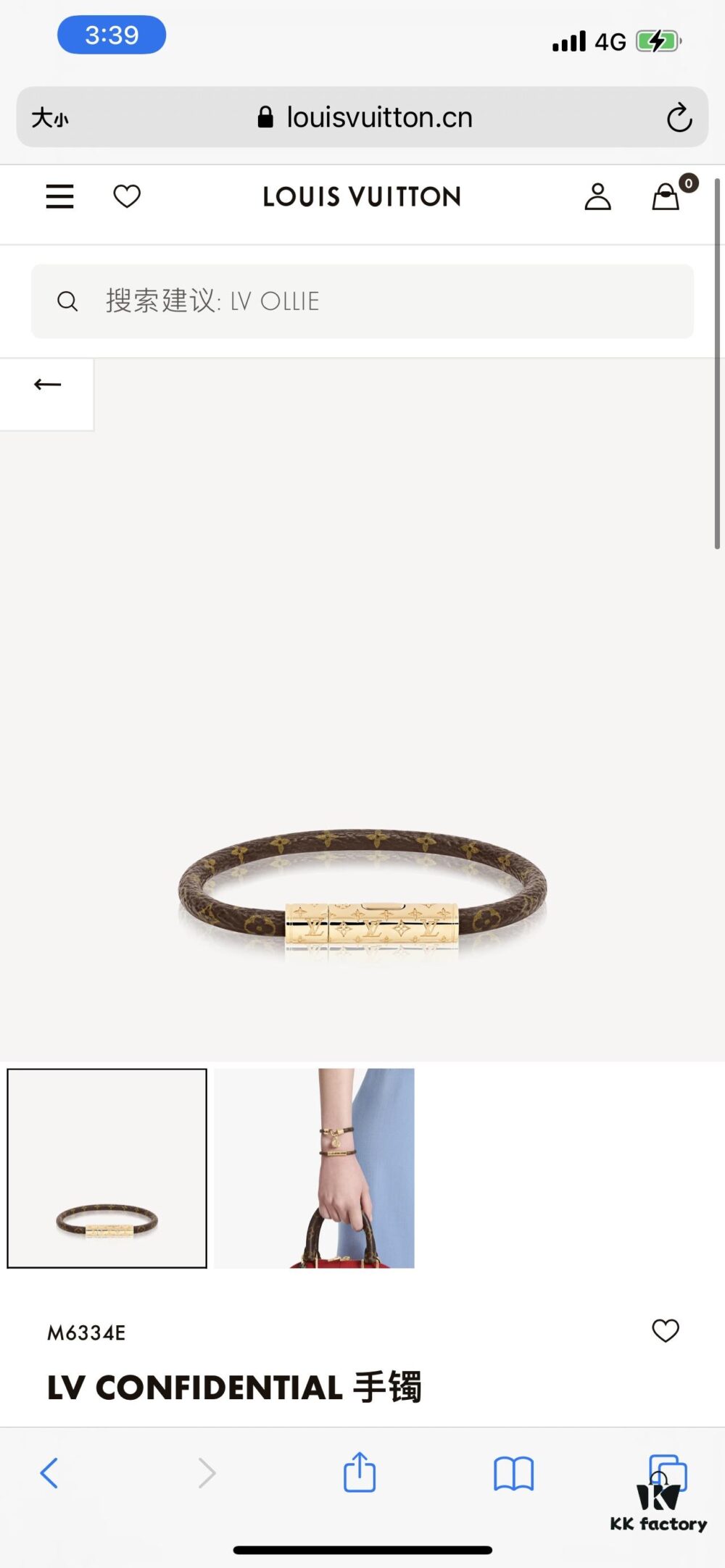Click the search magnifier icon
Screen dimensions: 725x1568
tap(68, 301)
